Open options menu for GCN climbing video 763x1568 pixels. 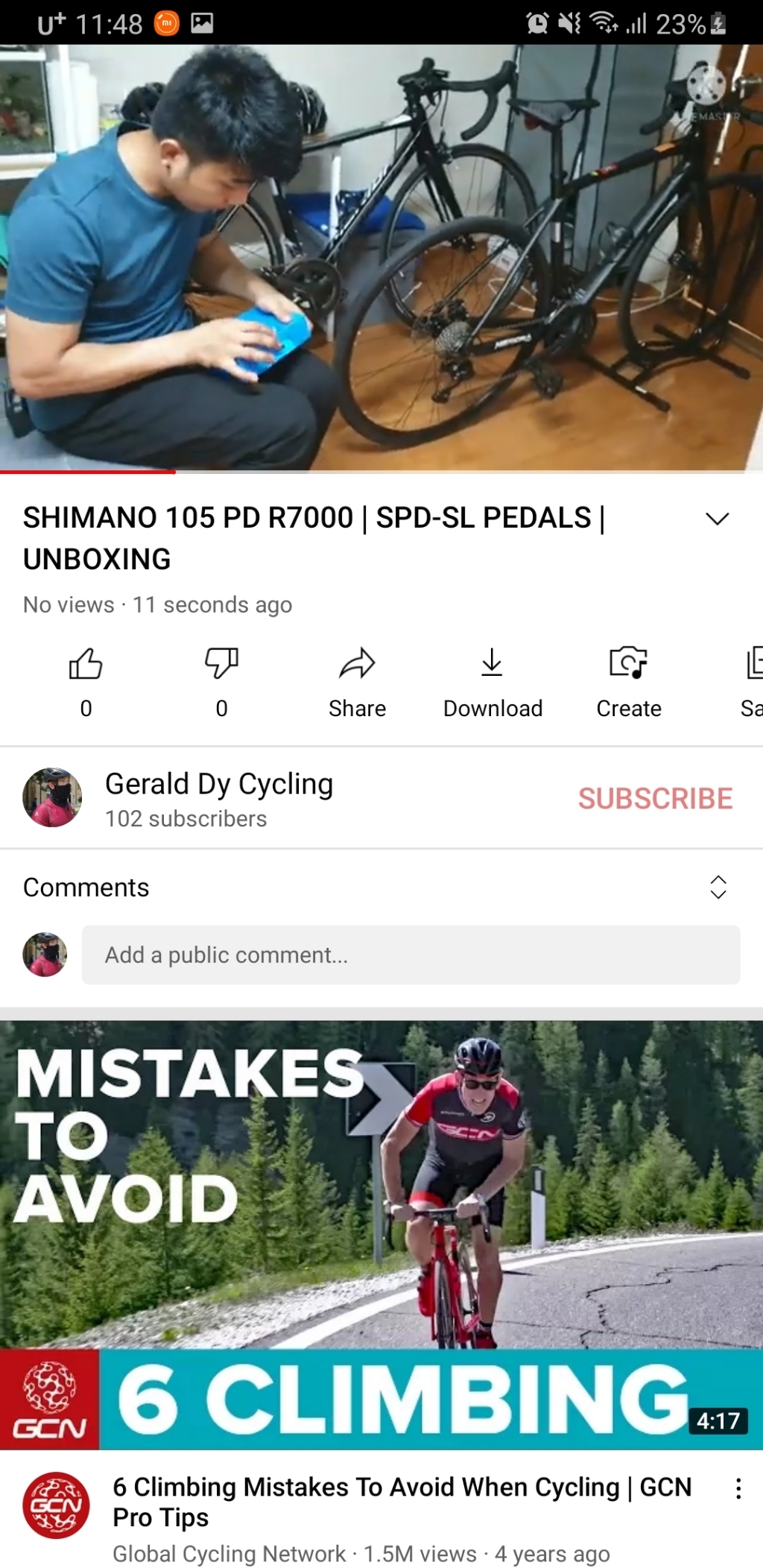coord(738,1488)
